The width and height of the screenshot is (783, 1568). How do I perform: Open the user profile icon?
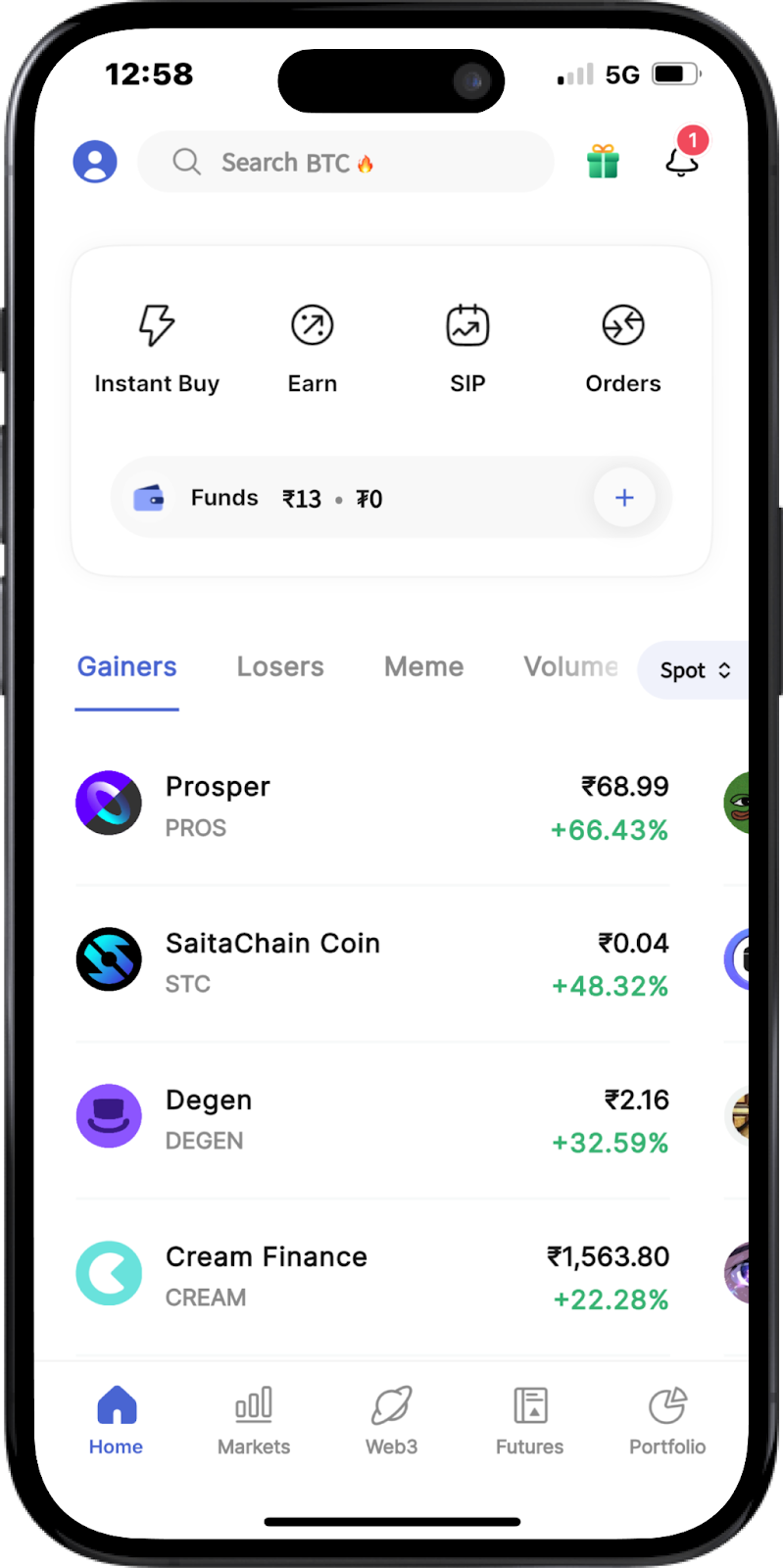coord(95,162)
